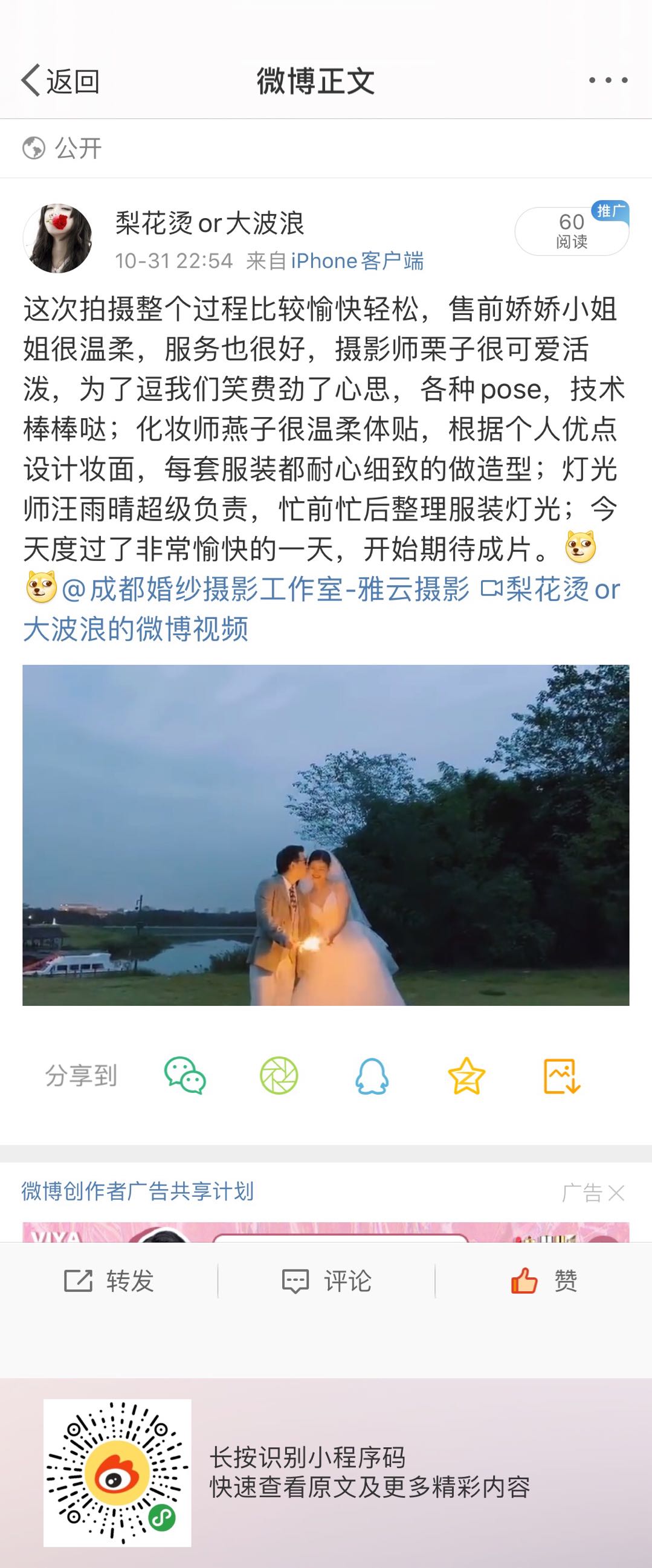Open 梨花烫 or 大波浪's profile avatar

pos(57,238)
